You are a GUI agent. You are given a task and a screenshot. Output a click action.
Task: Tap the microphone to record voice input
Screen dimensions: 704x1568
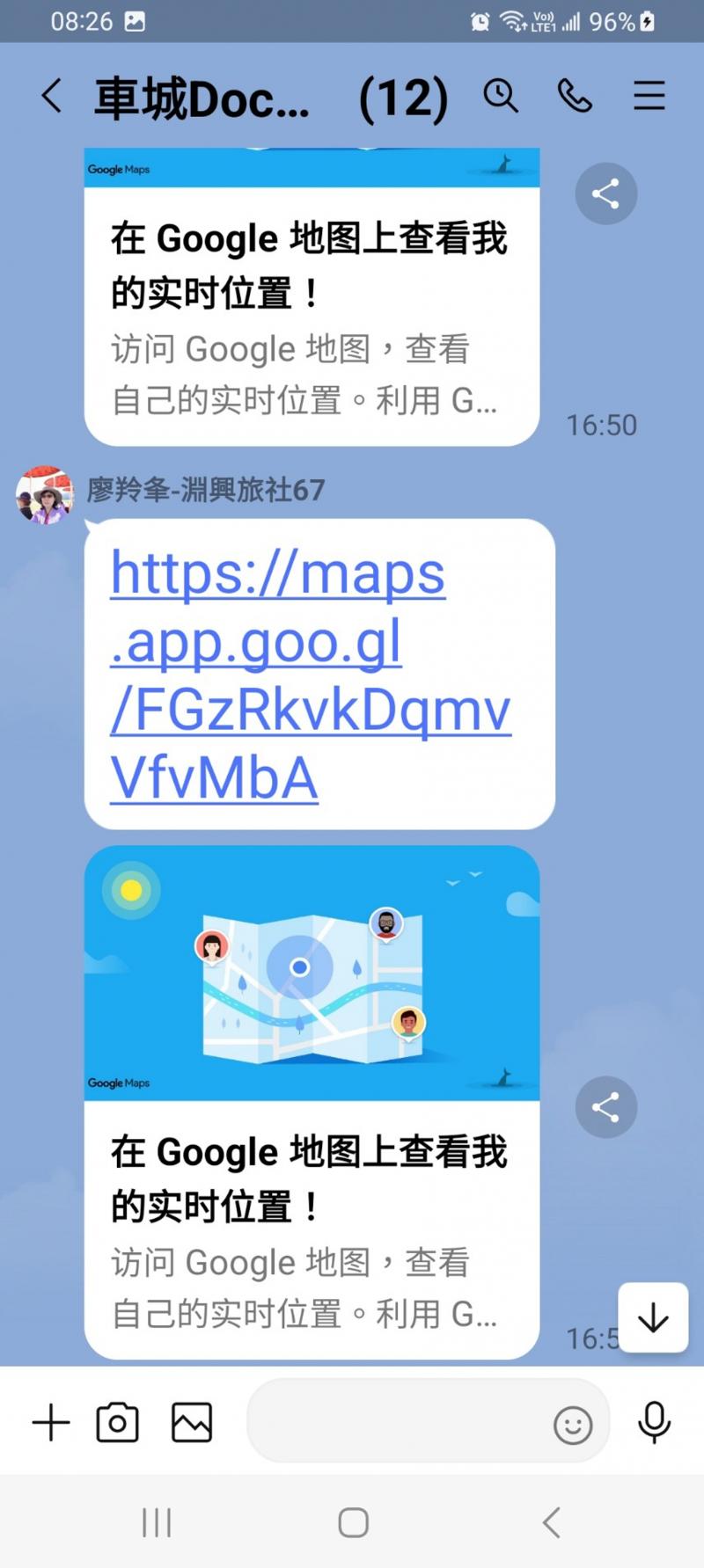pyautogui.click(x=656, y=1419)
